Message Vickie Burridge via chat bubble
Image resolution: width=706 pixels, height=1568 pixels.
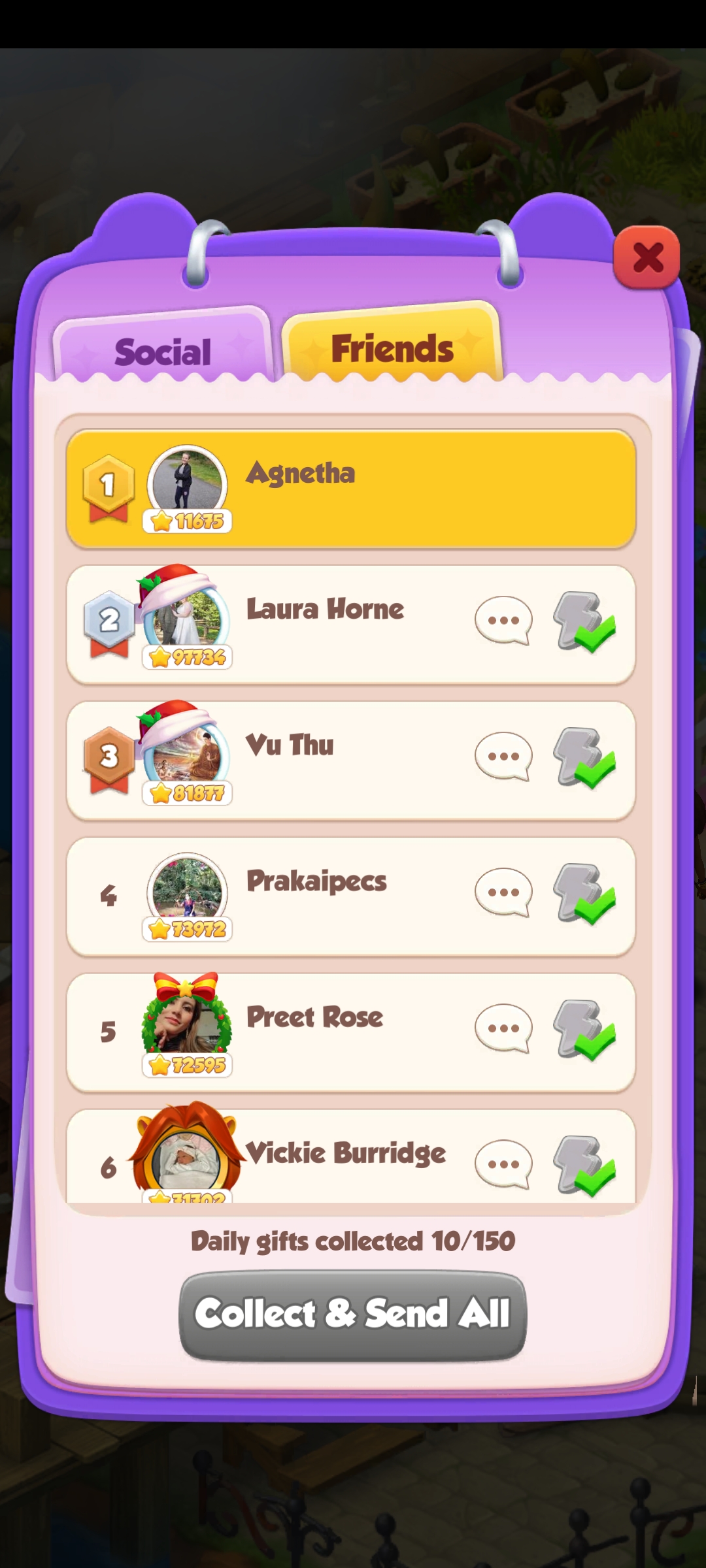click(x=503, y=1164)
